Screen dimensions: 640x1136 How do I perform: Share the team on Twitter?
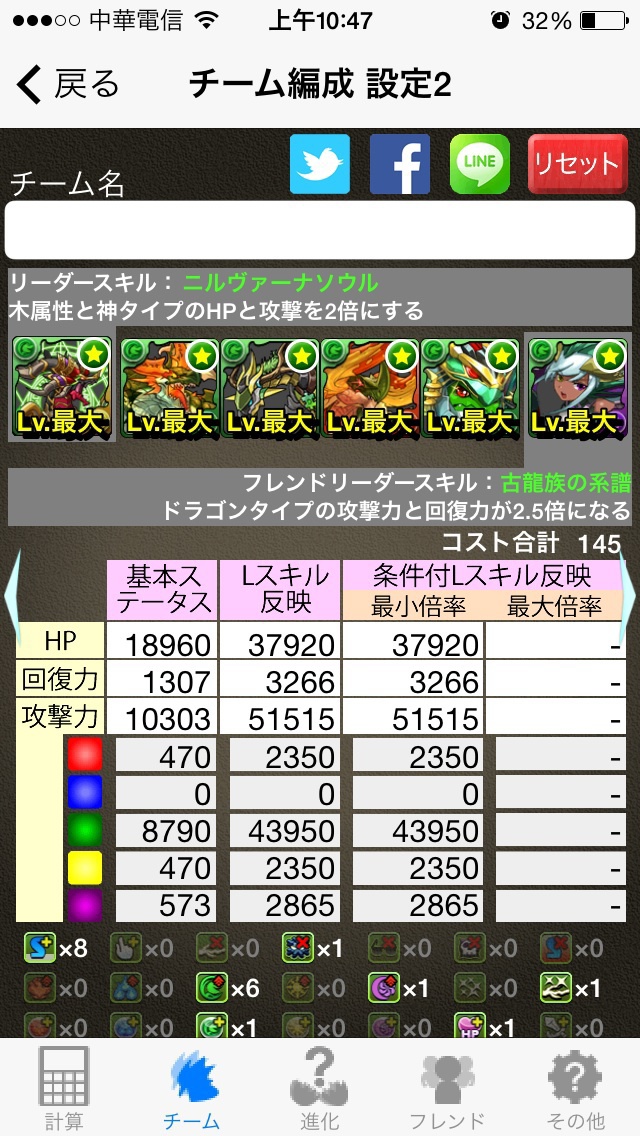pyautogui.click(x=320, y=164)
